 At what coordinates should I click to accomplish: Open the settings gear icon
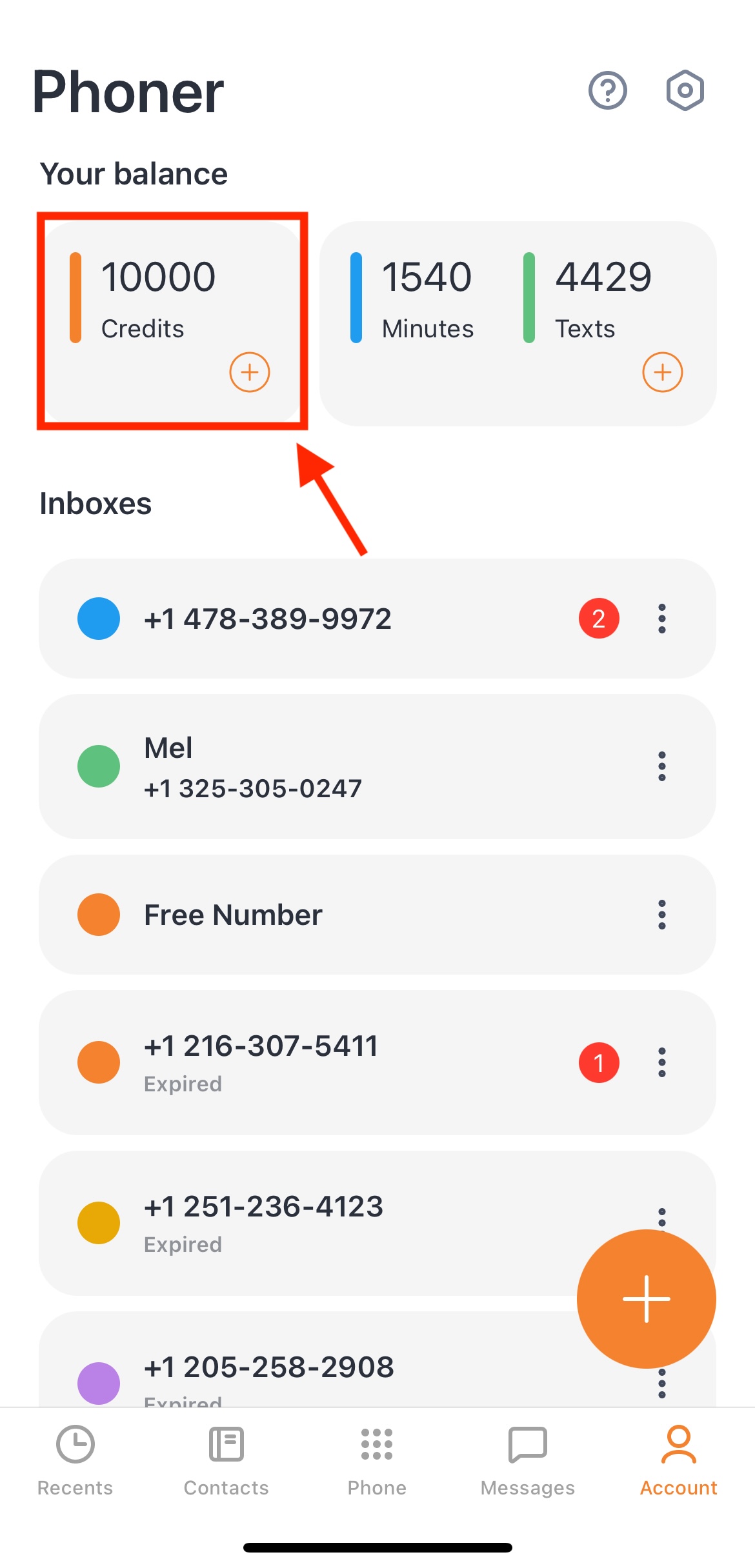click(x=685, y=90)
